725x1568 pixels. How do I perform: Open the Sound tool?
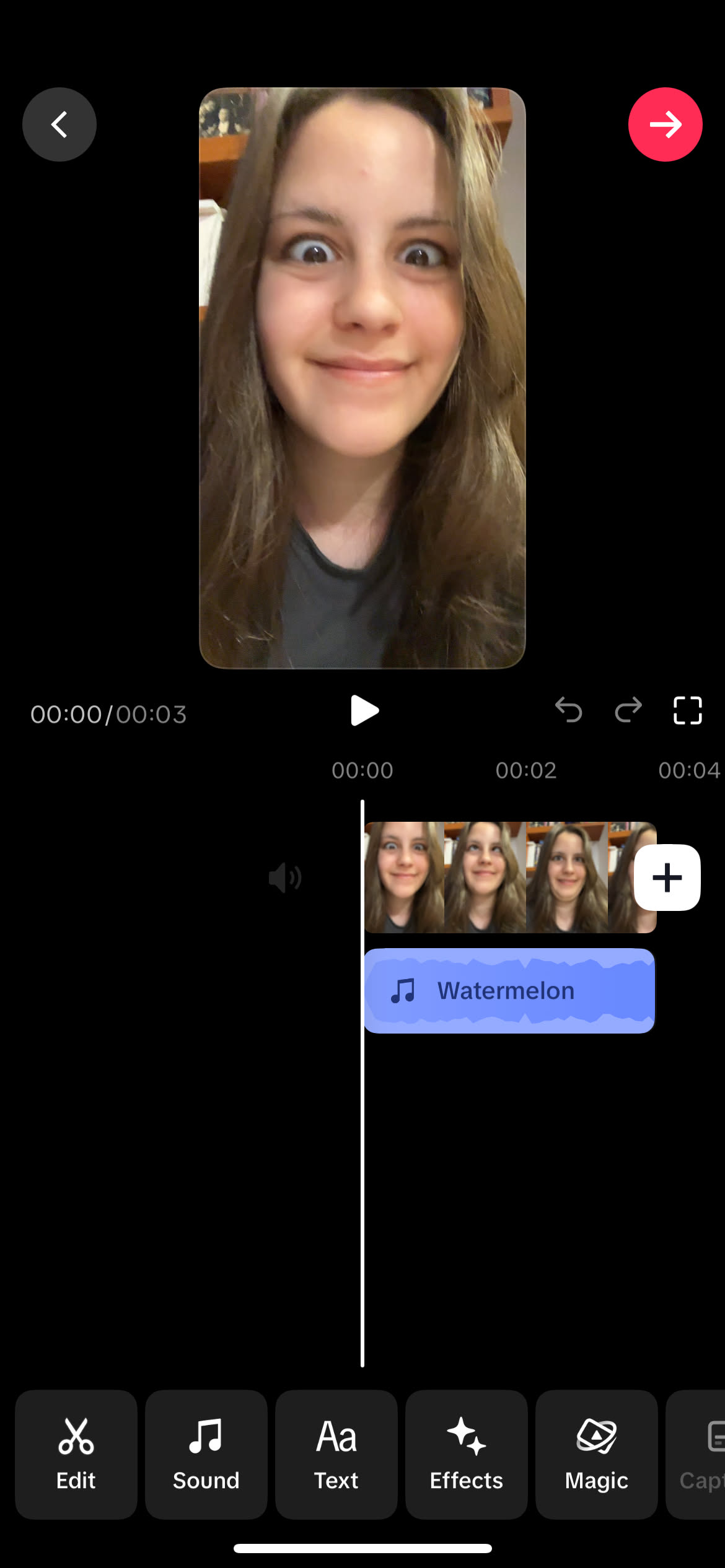[206, 1454]
